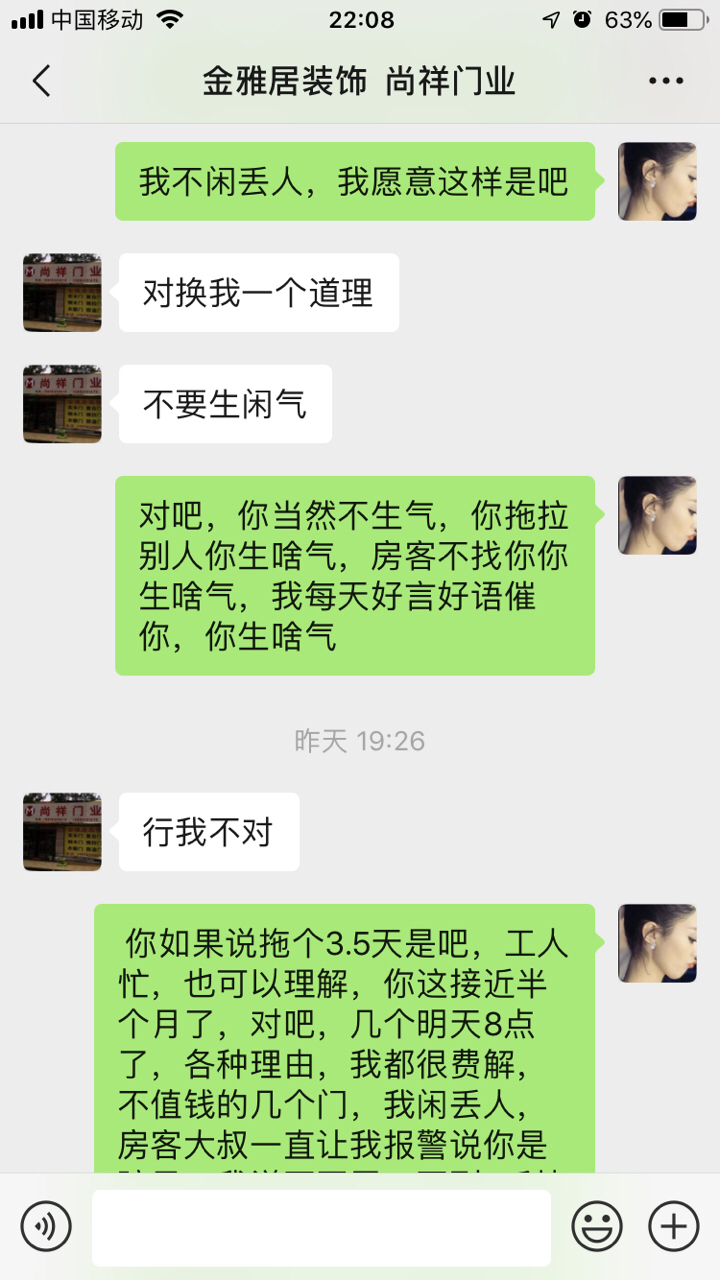720x1280 pixels.
Task: Open the emoji sticker panel
Action: coord(597,1226)
